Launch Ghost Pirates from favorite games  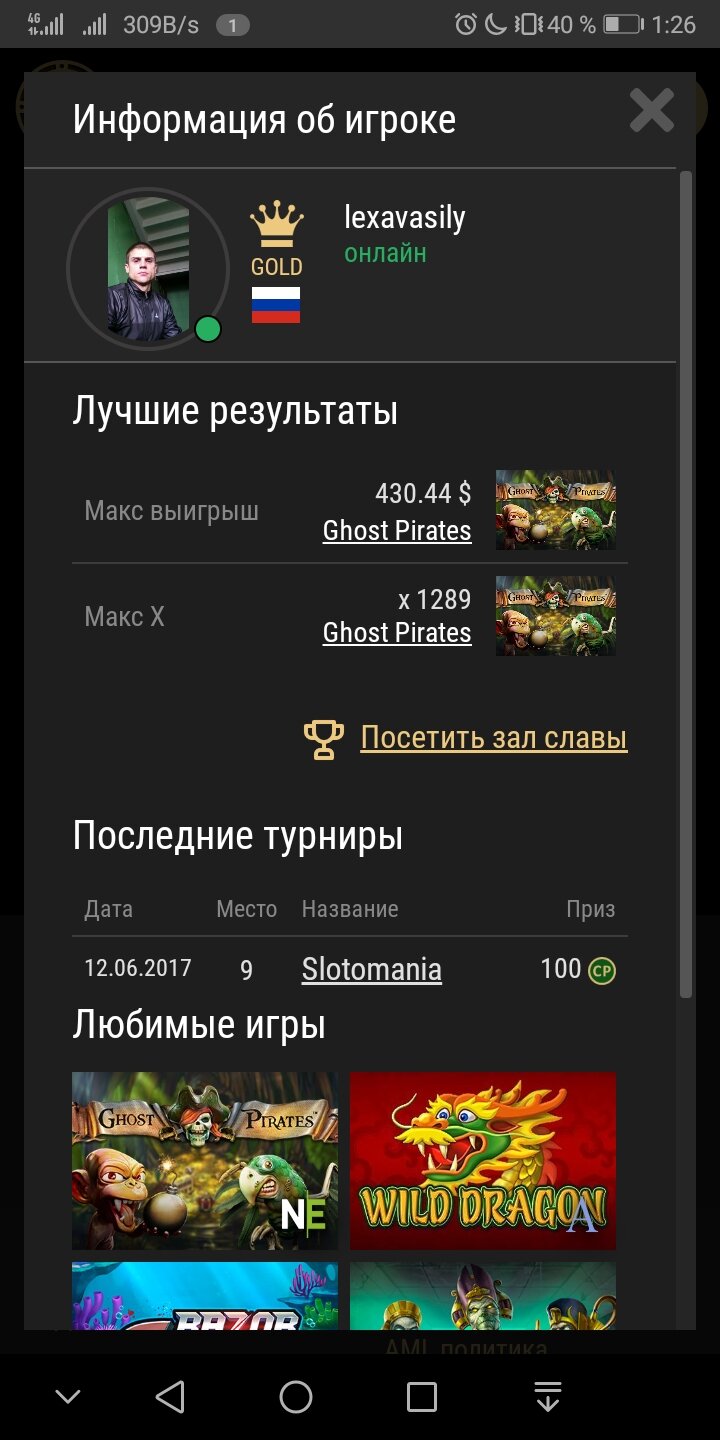pos(205,1160)
